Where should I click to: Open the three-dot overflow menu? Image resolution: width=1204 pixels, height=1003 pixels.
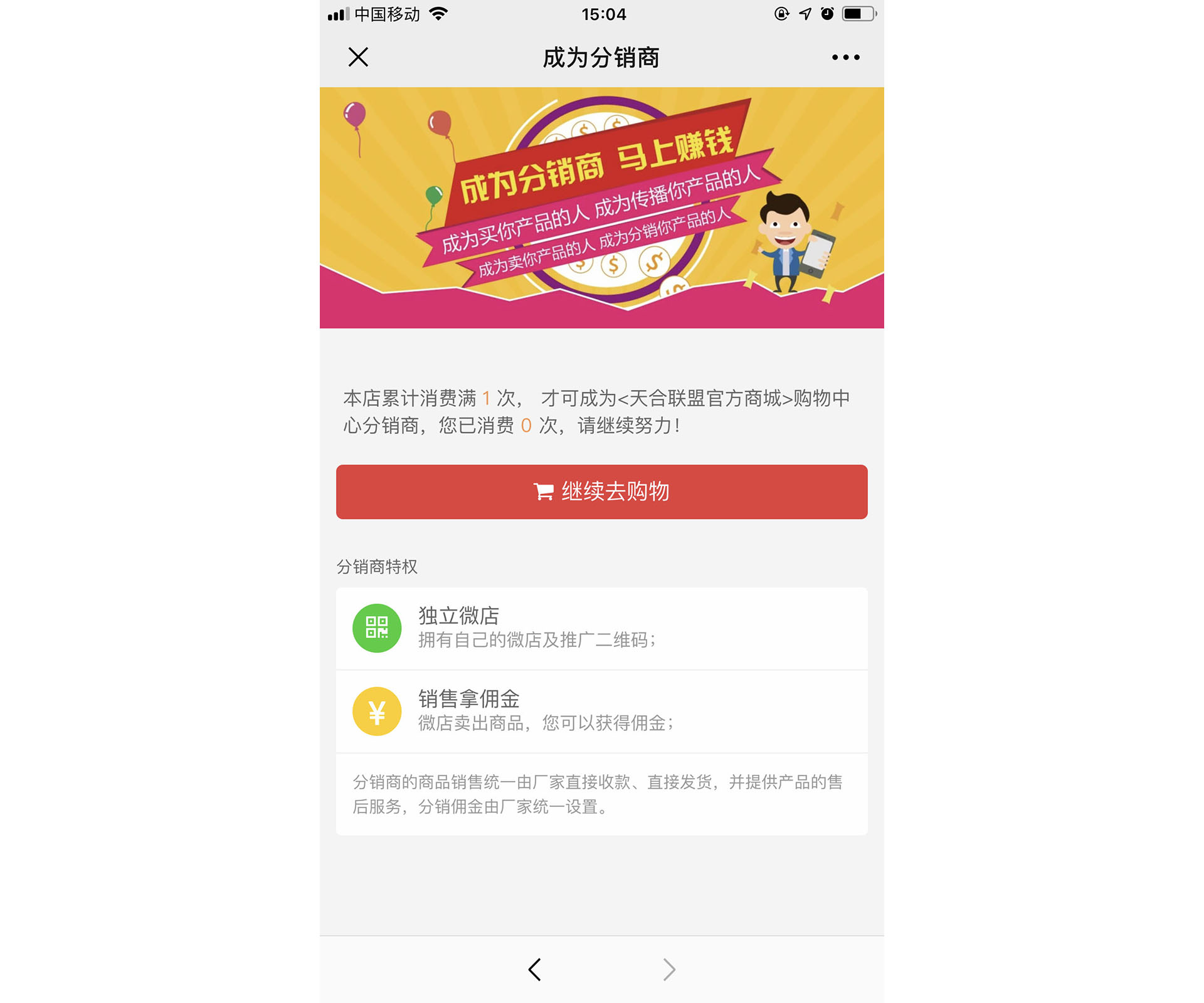click(845, 57)
